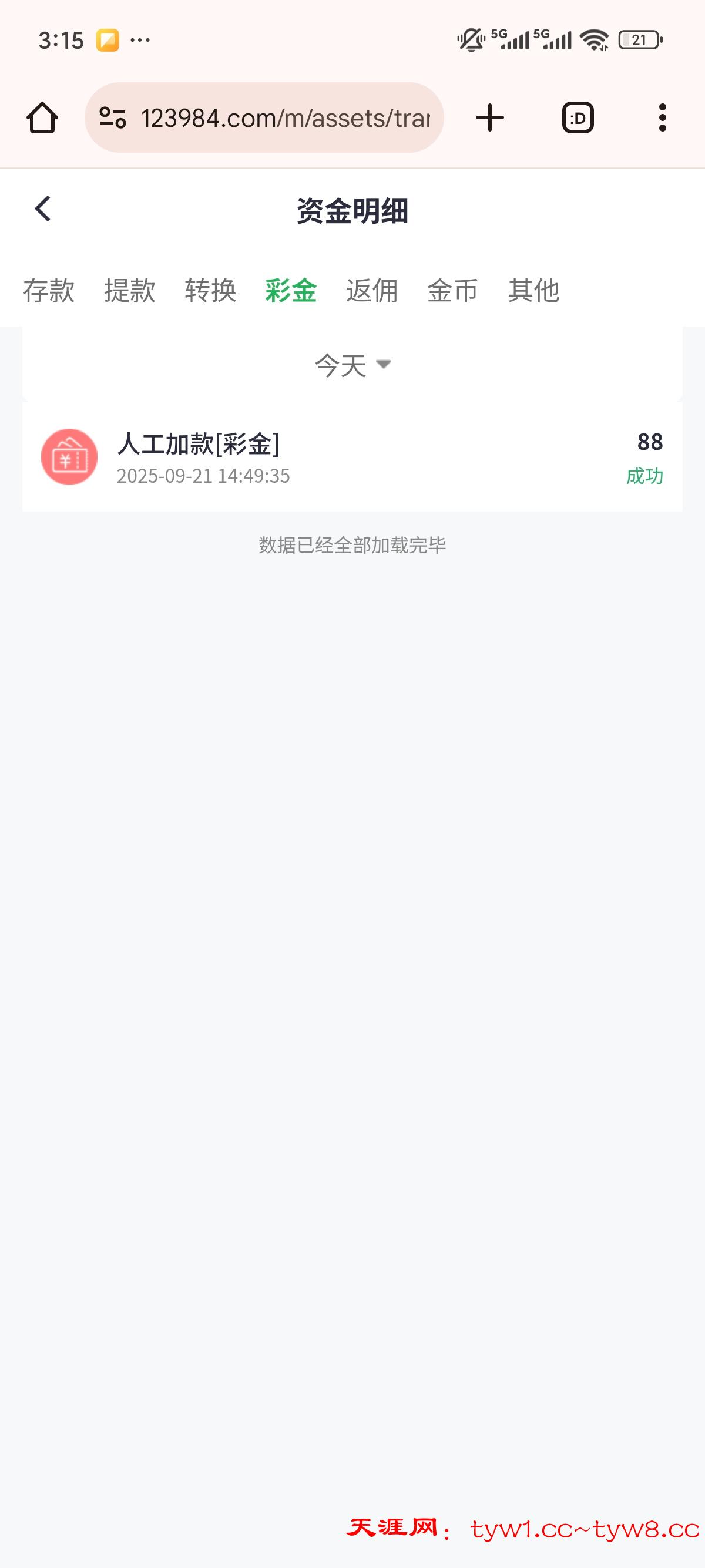Select the 返佣 filter tab
The width and height of the screenshot is (705, 1568).
coord(372,291)
